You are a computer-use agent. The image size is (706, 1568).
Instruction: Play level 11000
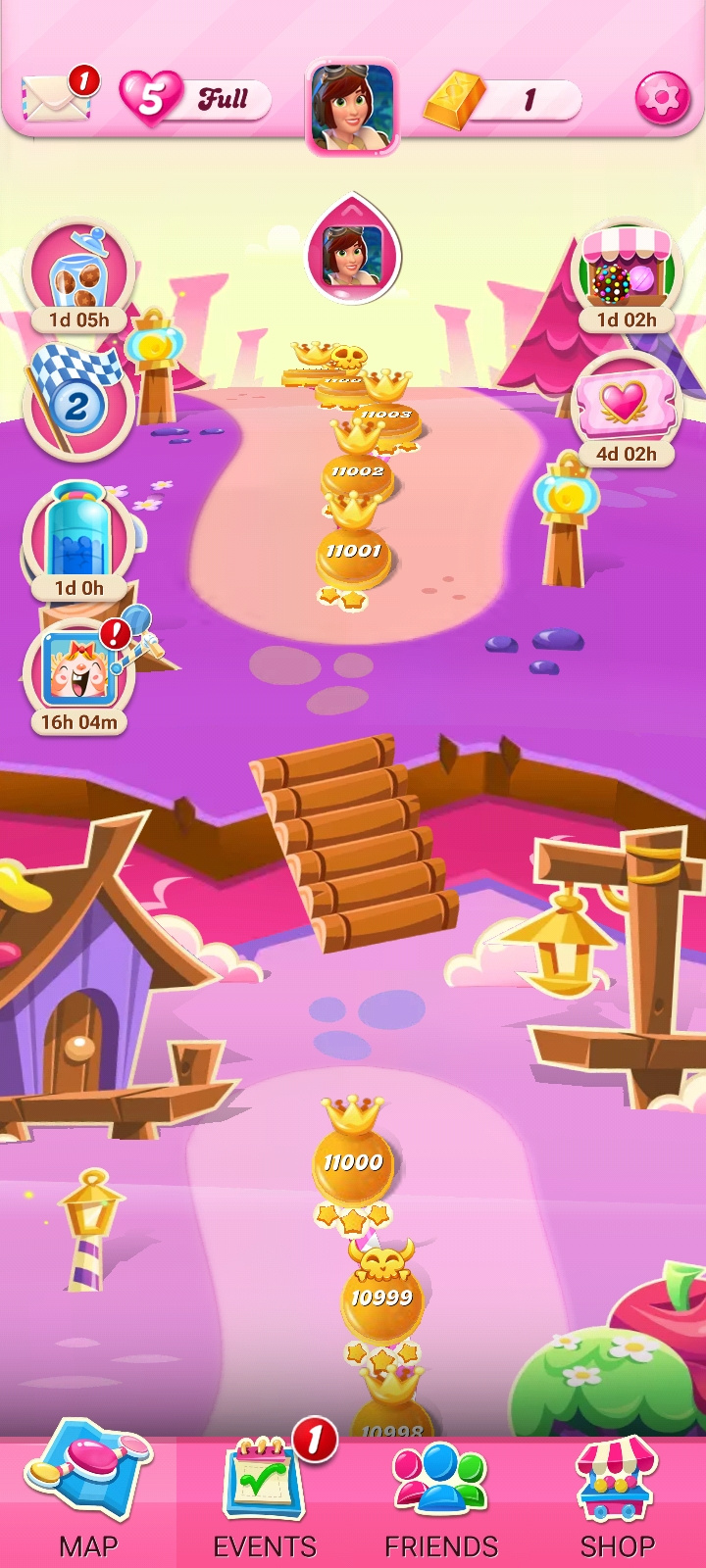coord(353,1162)
